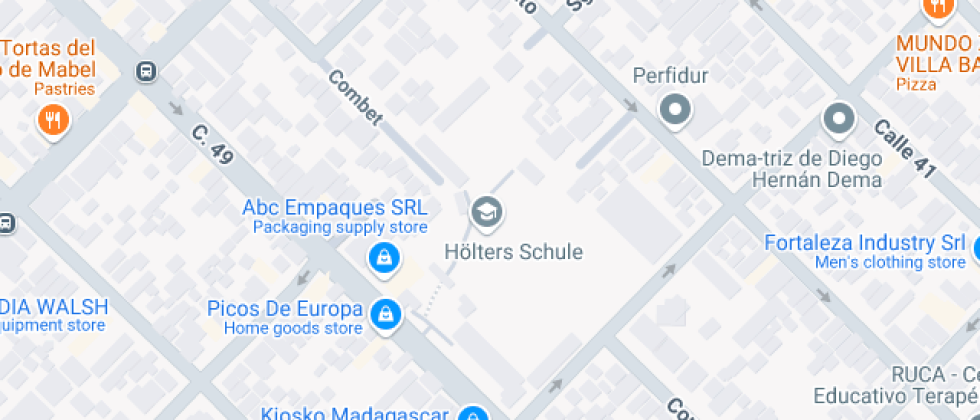Select the Dema-triz de Diego Hernán Dema marker
This screenshot has height=420, width=980.
839,120
